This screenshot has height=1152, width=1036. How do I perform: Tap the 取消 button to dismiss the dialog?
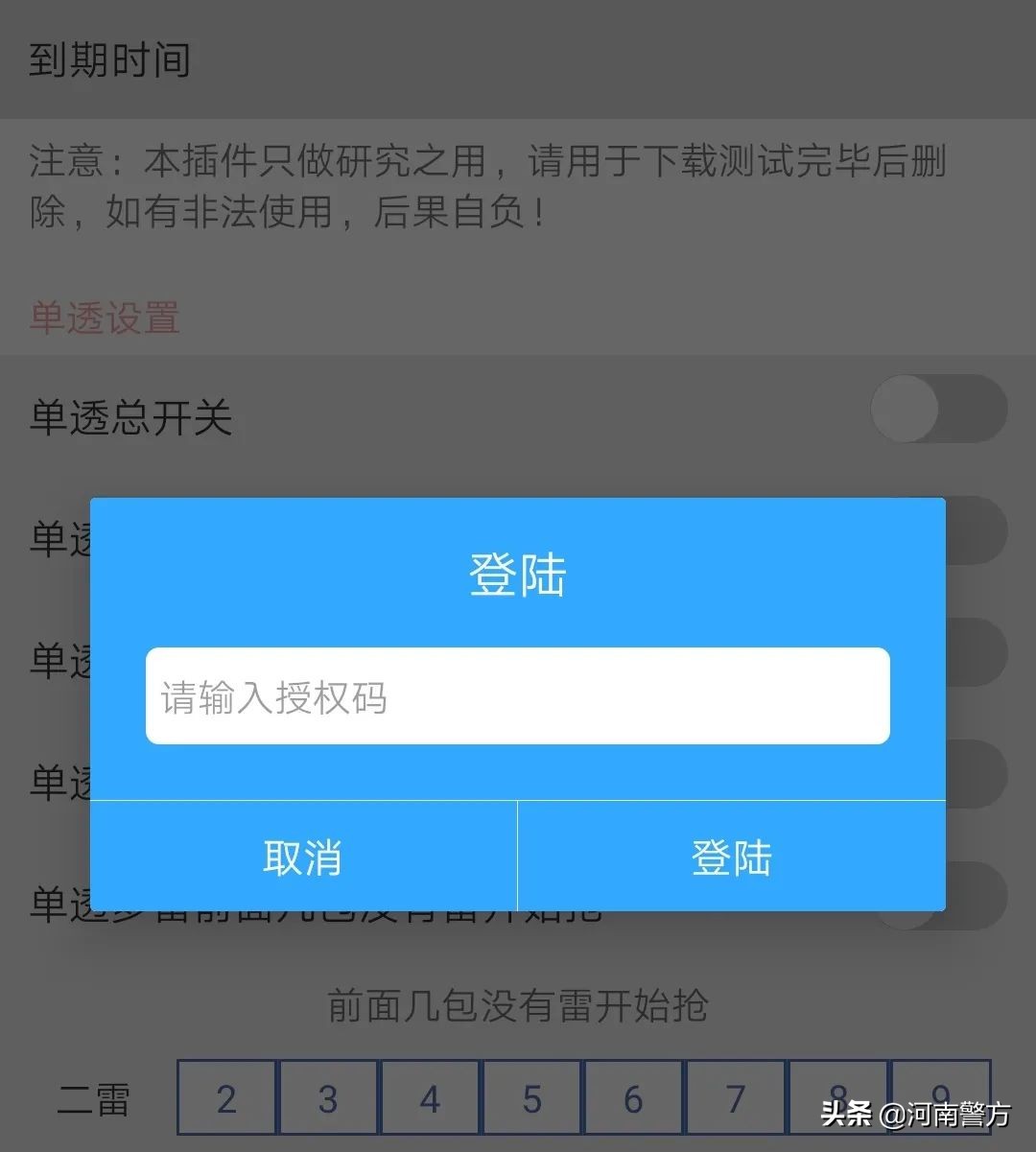(302, 857)
